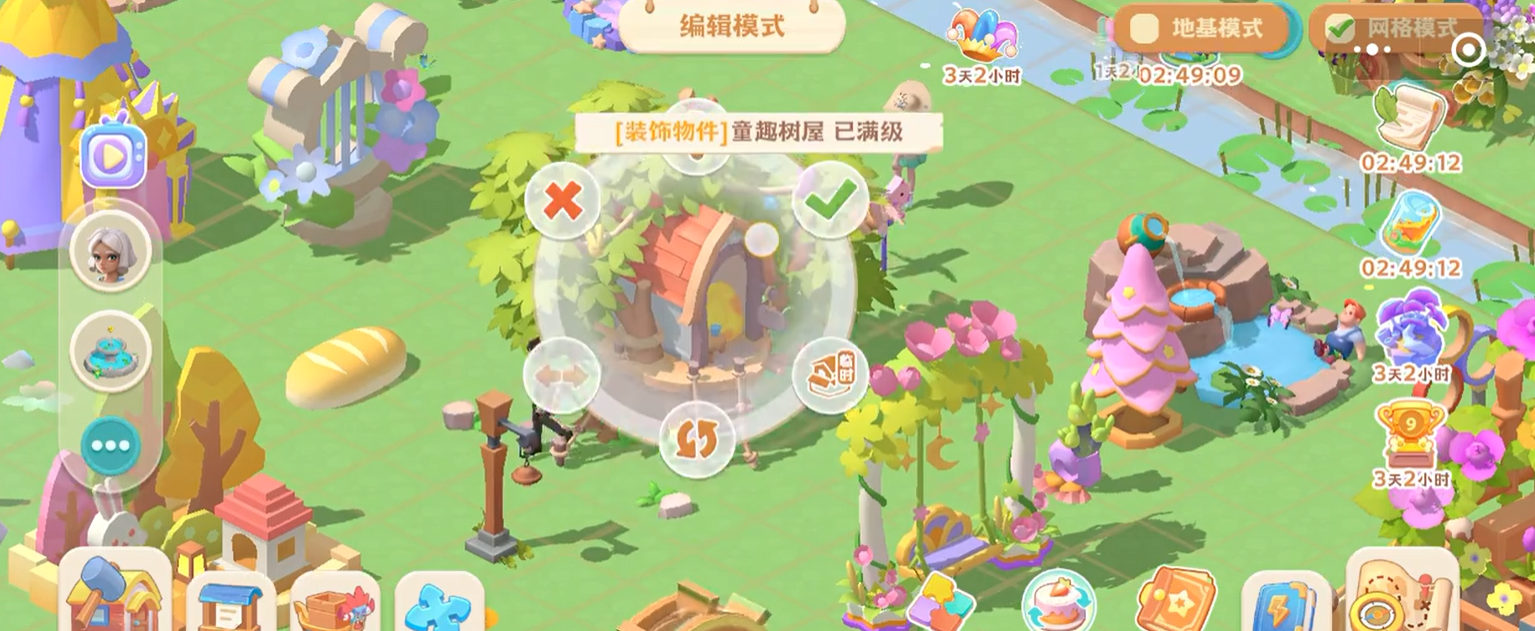The image size is (1535, 631).
Task: Open the cake icon in the bottom bar
Action: point(1057,602)
